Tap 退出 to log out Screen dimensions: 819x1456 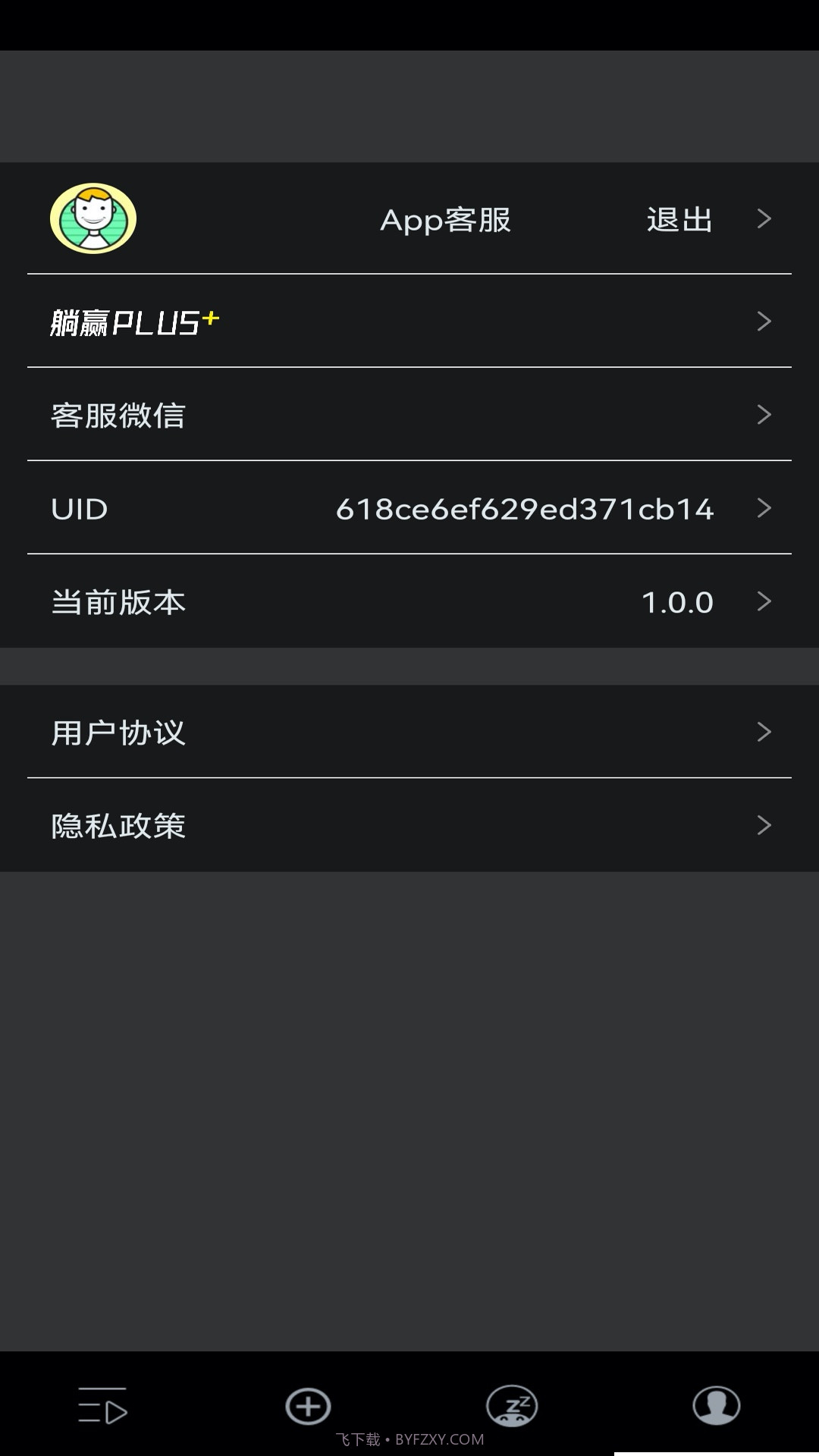677,219
